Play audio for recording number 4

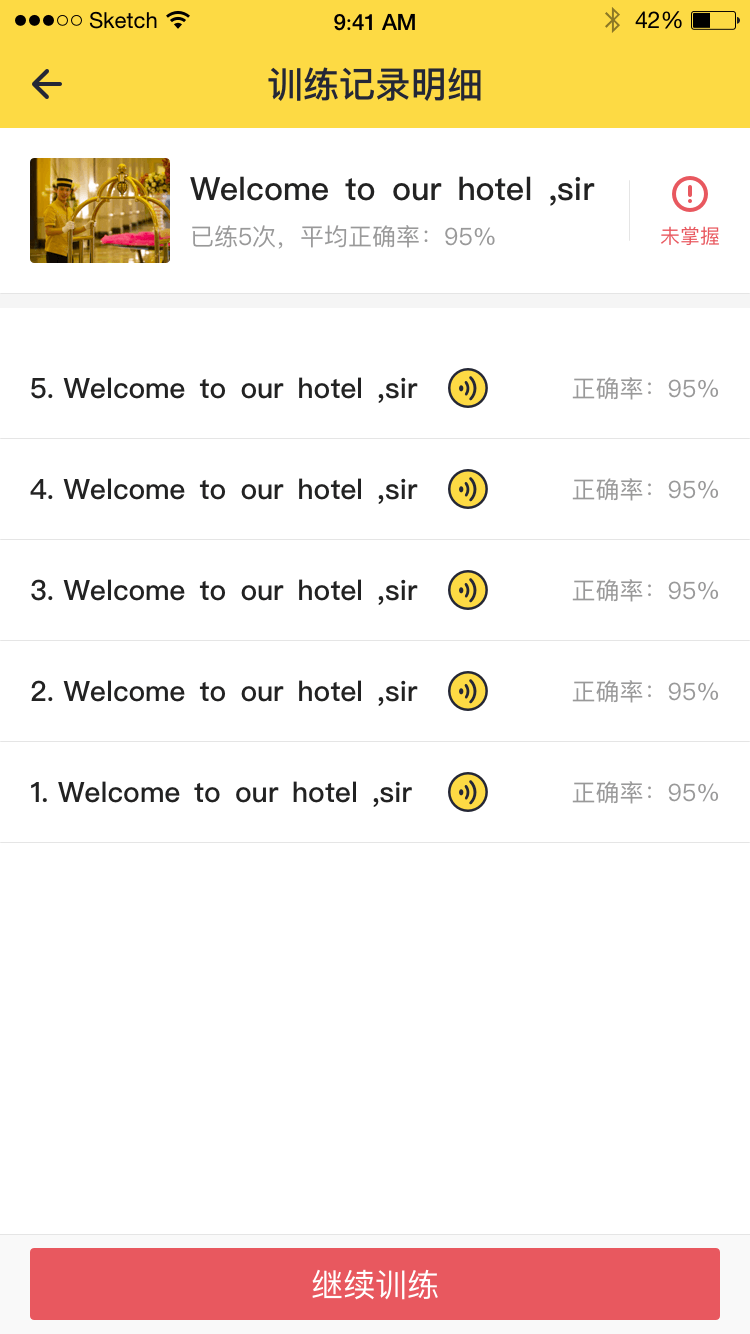click(x=467, y=489)
